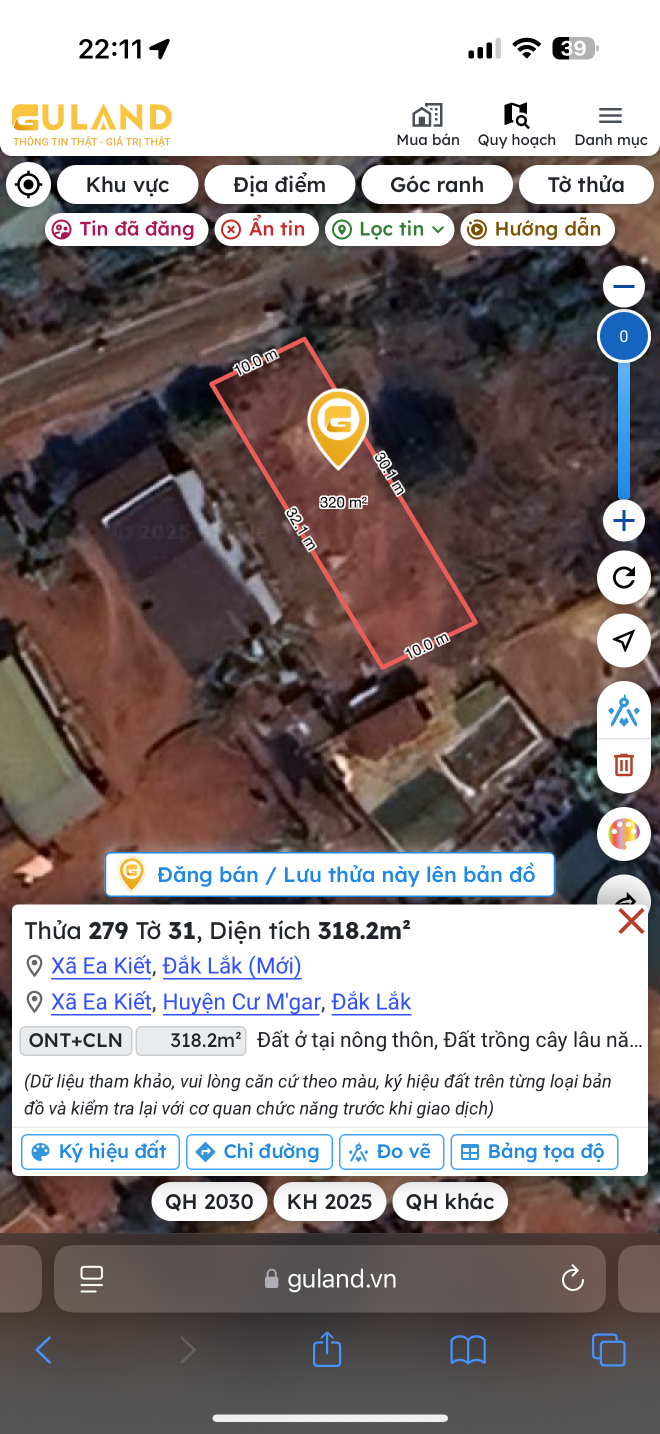The width and height of the screenshot is (660, 1434).
Task: Zoom in with the plus button
Action: 624,520
